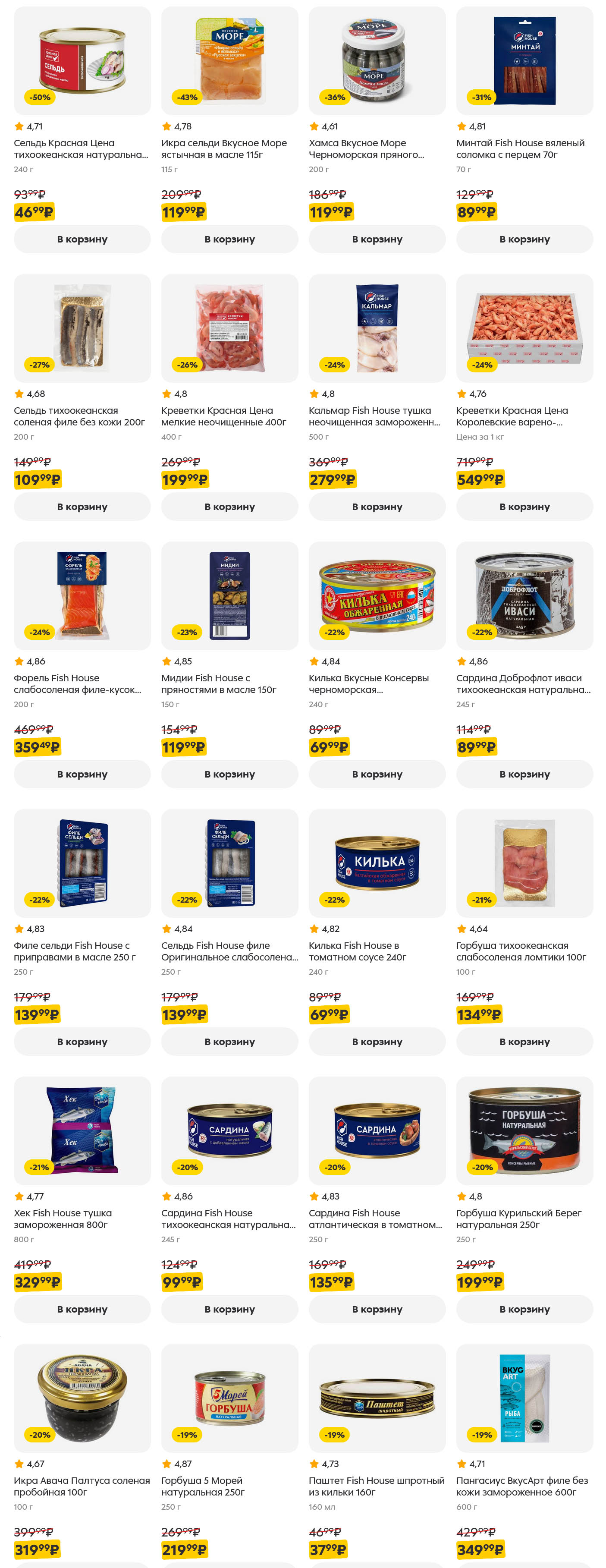
Task: Add Креветки Королевские варено-мороженые to cart
Action: (524, 507)
